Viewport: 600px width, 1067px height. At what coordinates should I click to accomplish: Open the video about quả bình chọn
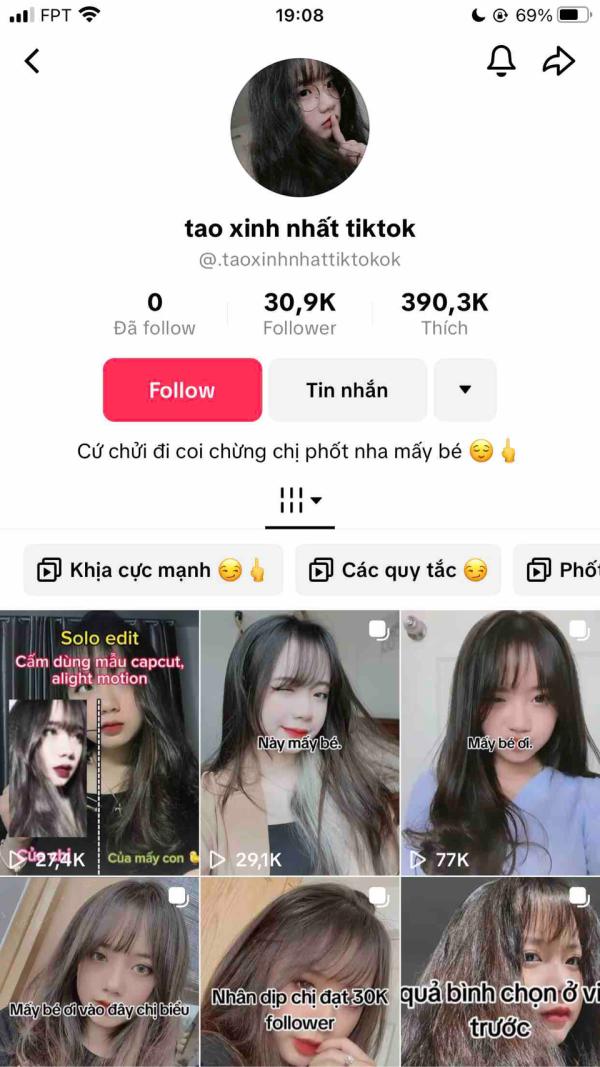click(x=500, y=972)
